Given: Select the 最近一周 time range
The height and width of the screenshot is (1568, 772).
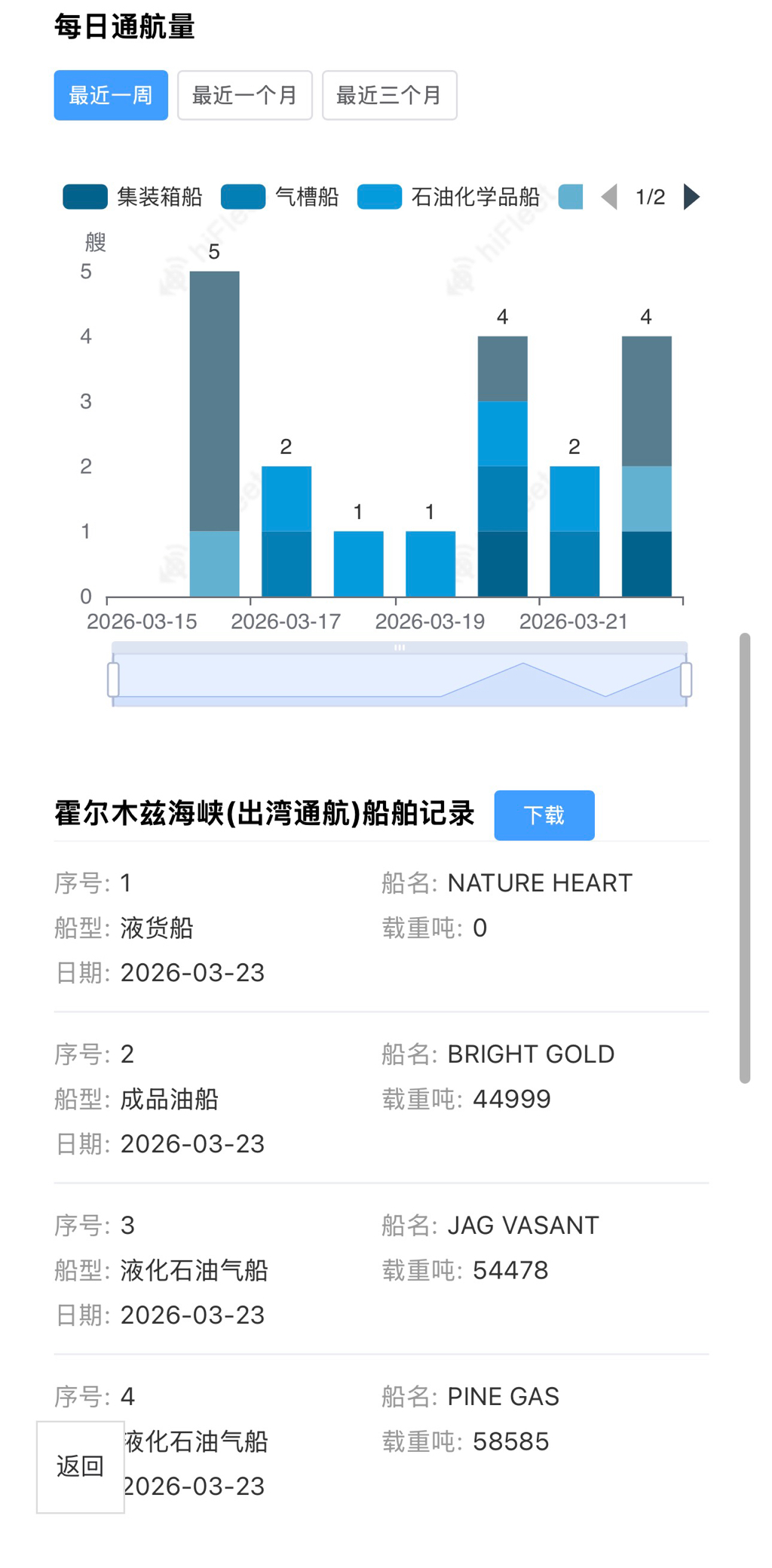Looking at the screenshot, I should click(111, 95).
